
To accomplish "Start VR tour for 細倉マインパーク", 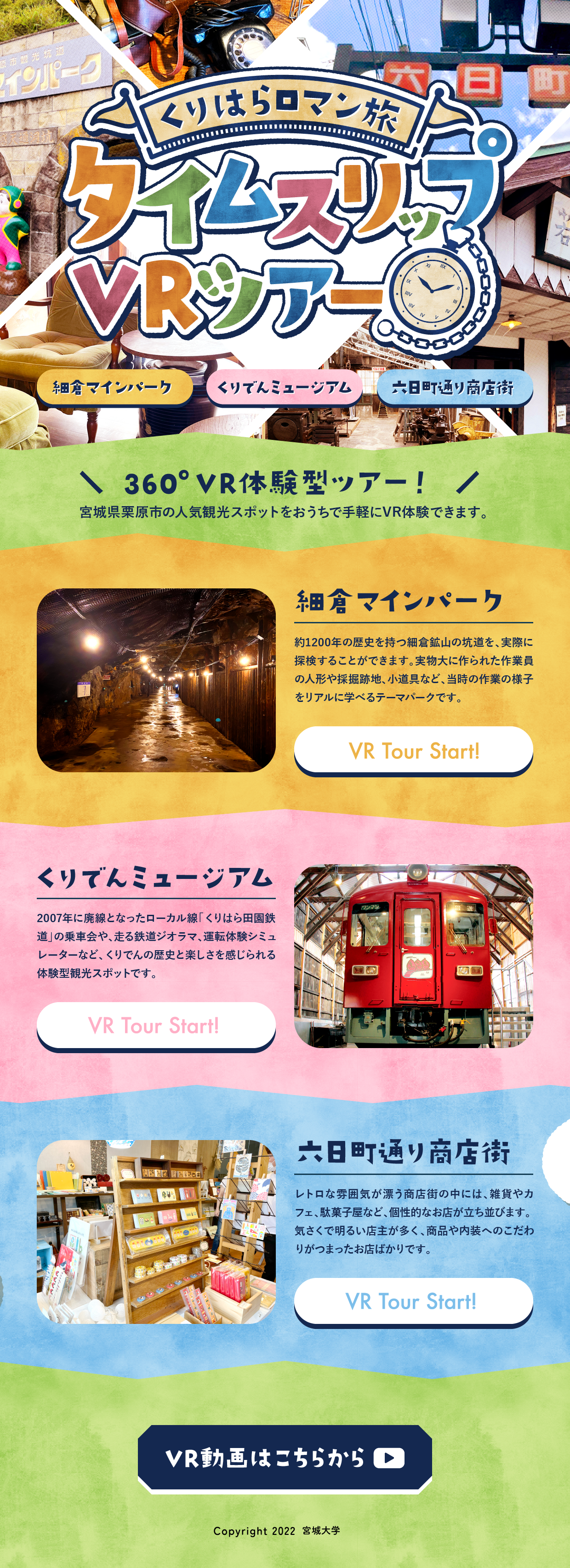I will 413,750.
